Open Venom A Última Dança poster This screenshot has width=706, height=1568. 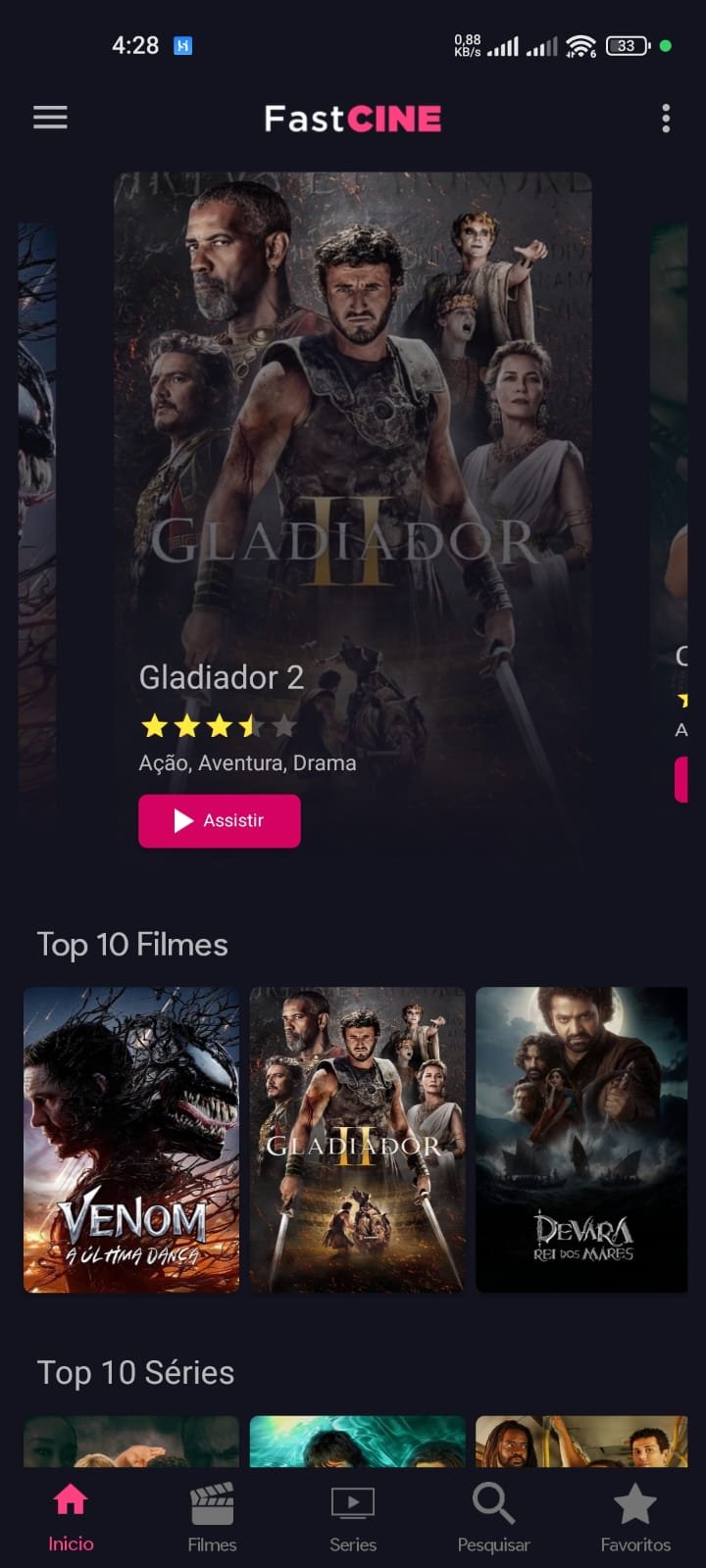131,1139
